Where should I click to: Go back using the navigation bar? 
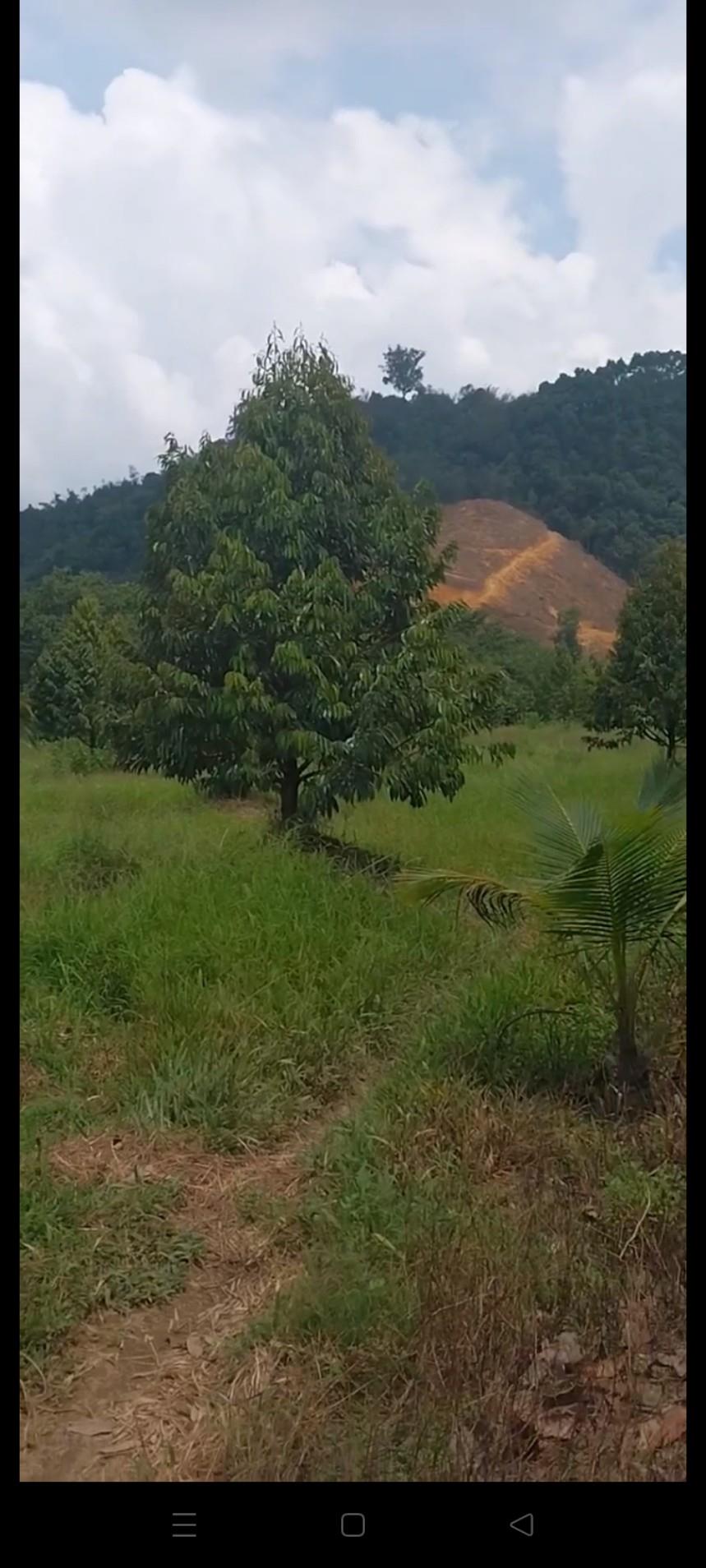point(521,1524)
